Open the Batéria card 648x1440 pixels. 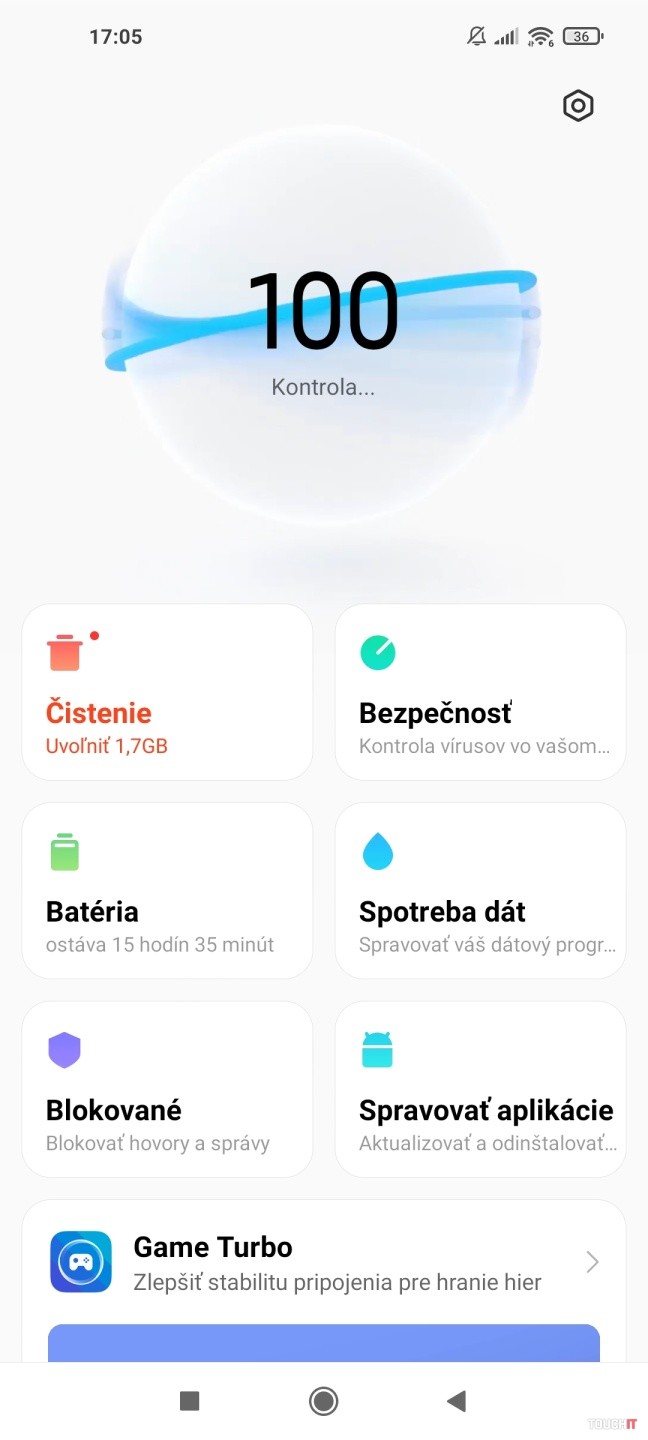point(167,890)
